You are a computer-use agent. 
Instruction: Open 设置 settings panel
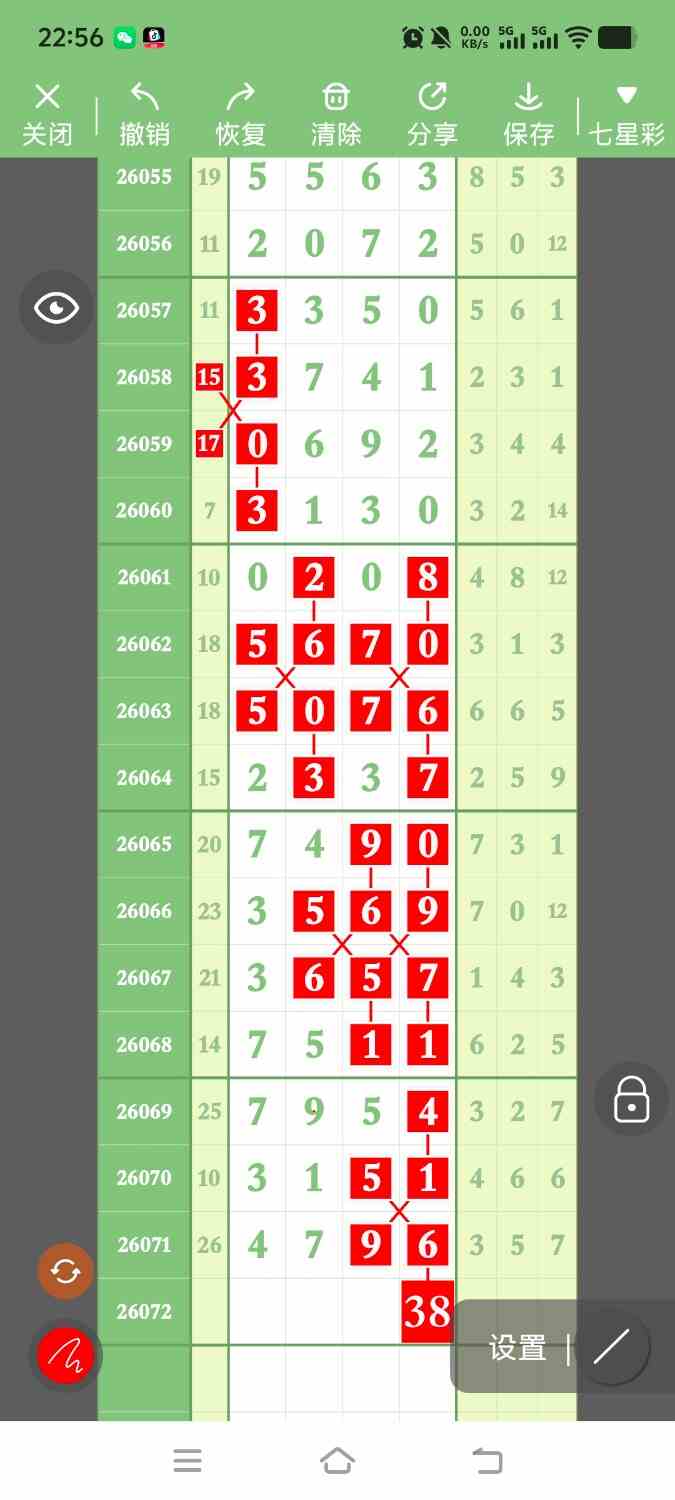pos(517,1348)
